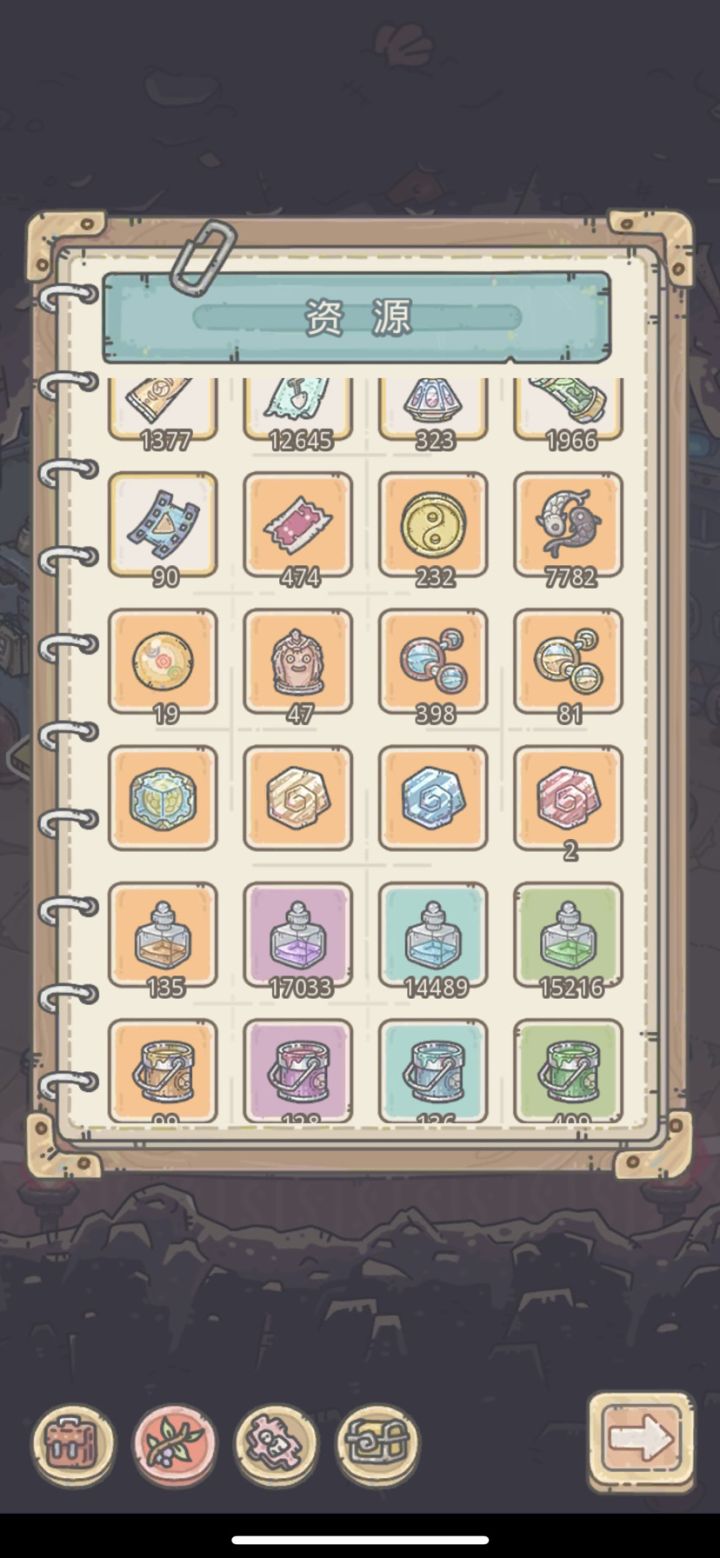The height and width of the screenshot is (1558, 720).
Task: Switch to the leaf branch resources tab
Action: point(175,1445)
